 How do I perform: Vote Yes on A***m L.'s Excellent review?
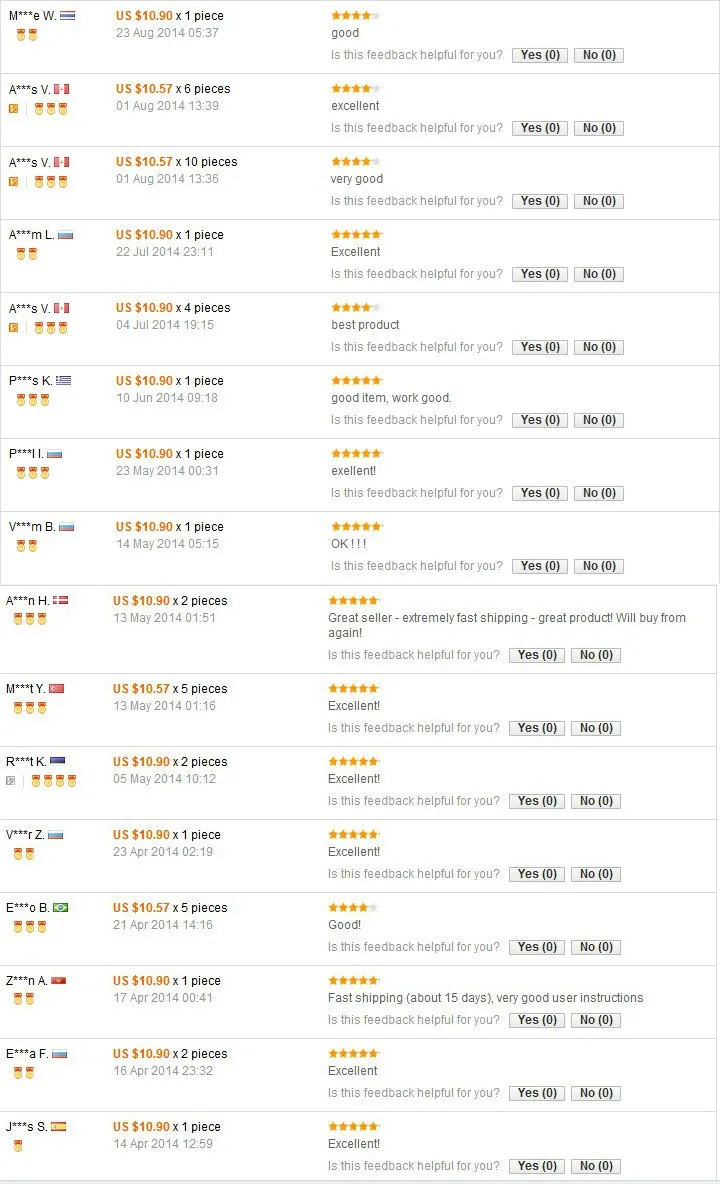(x=540, y=274)
